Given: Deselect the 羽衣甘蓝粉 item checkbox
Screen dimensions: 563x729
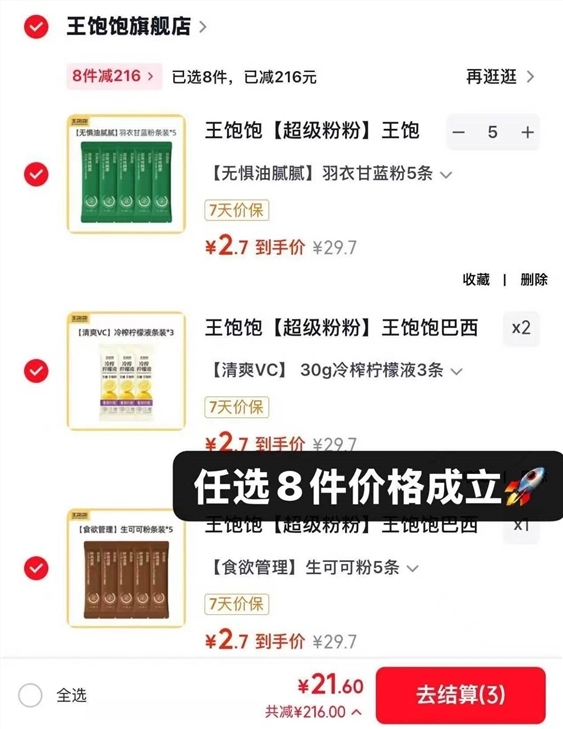Looking at the screenshot, I should (36, 174).
